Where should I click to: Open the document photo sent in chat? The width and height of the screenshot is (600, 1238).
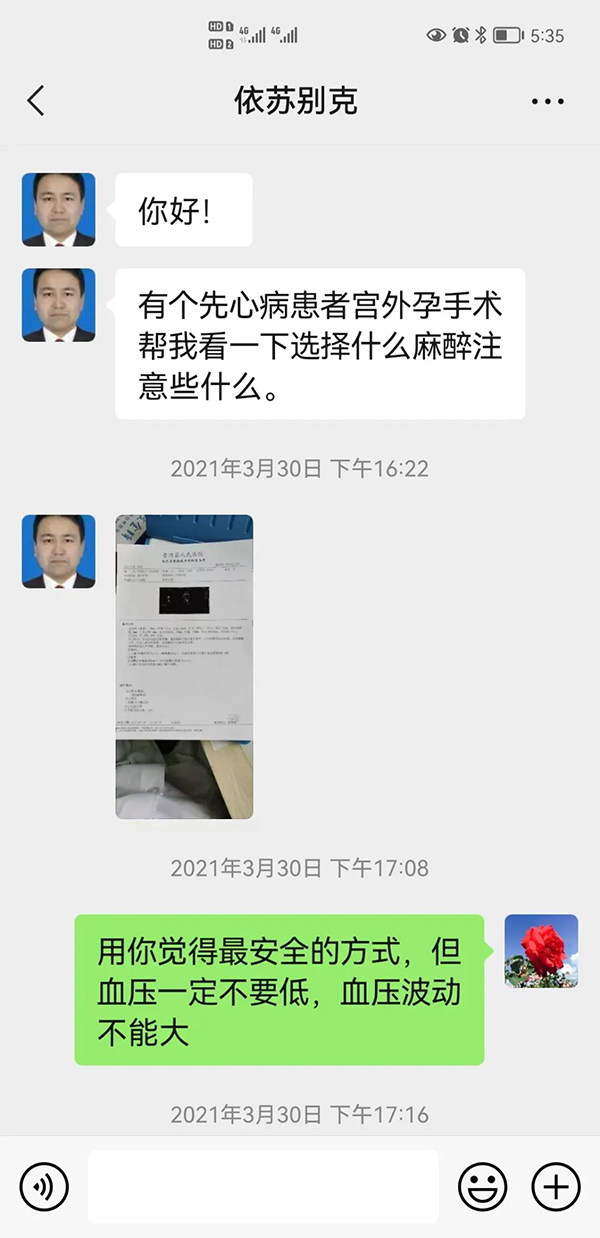click(x=184, y=666)
